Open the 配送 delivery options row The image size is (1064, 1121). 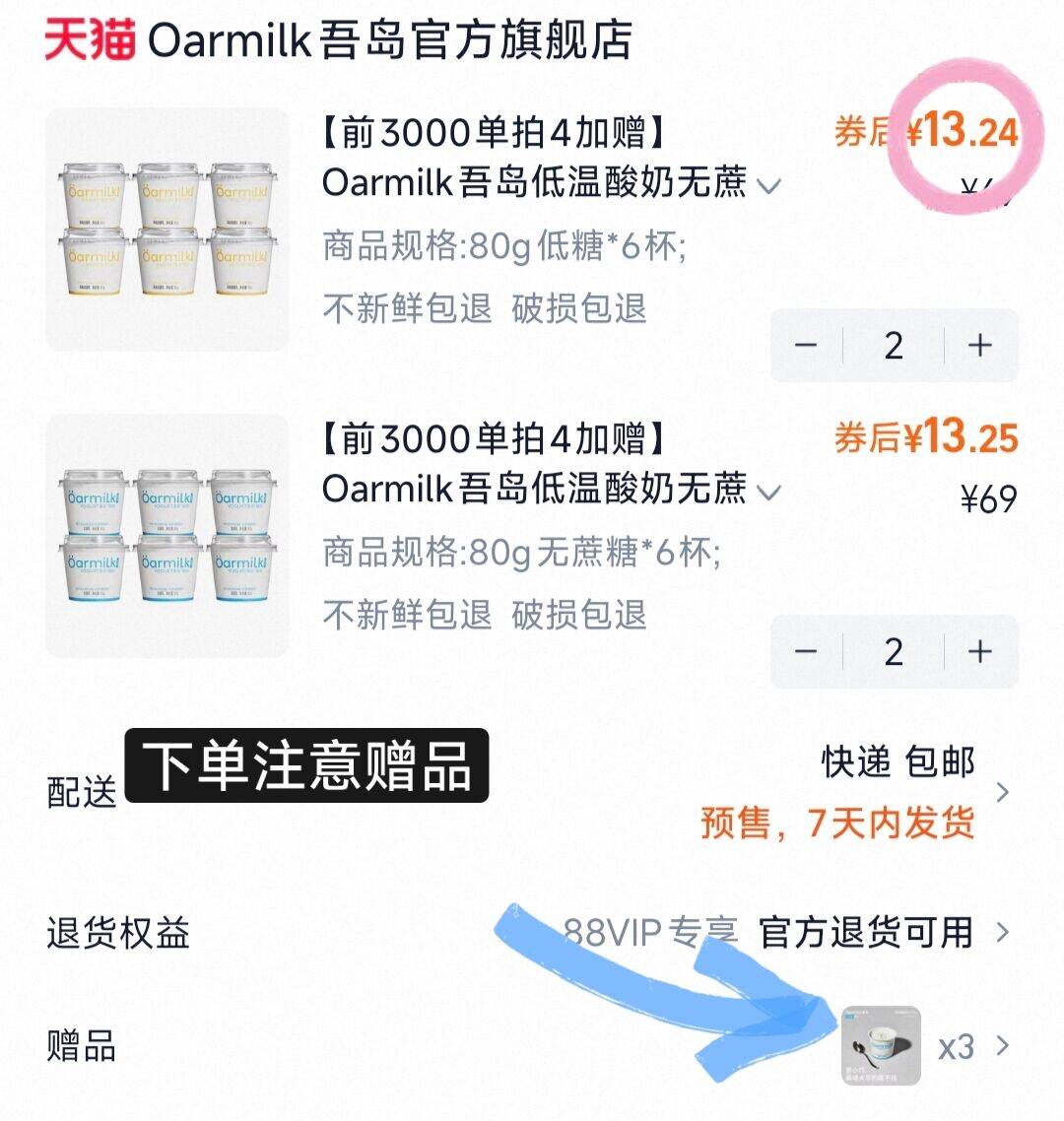pos(1002,792)
